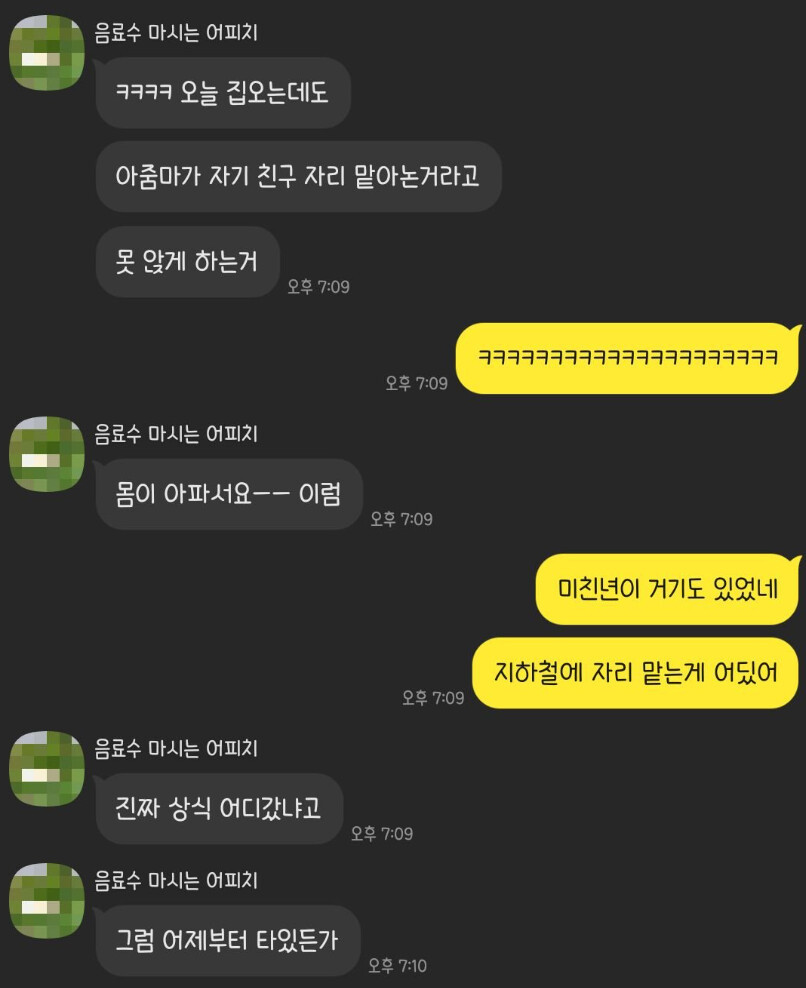Open profile picture beside "ㅋㅋㅋㅋ 오늘 집오는데도" message

click(47, 54)
